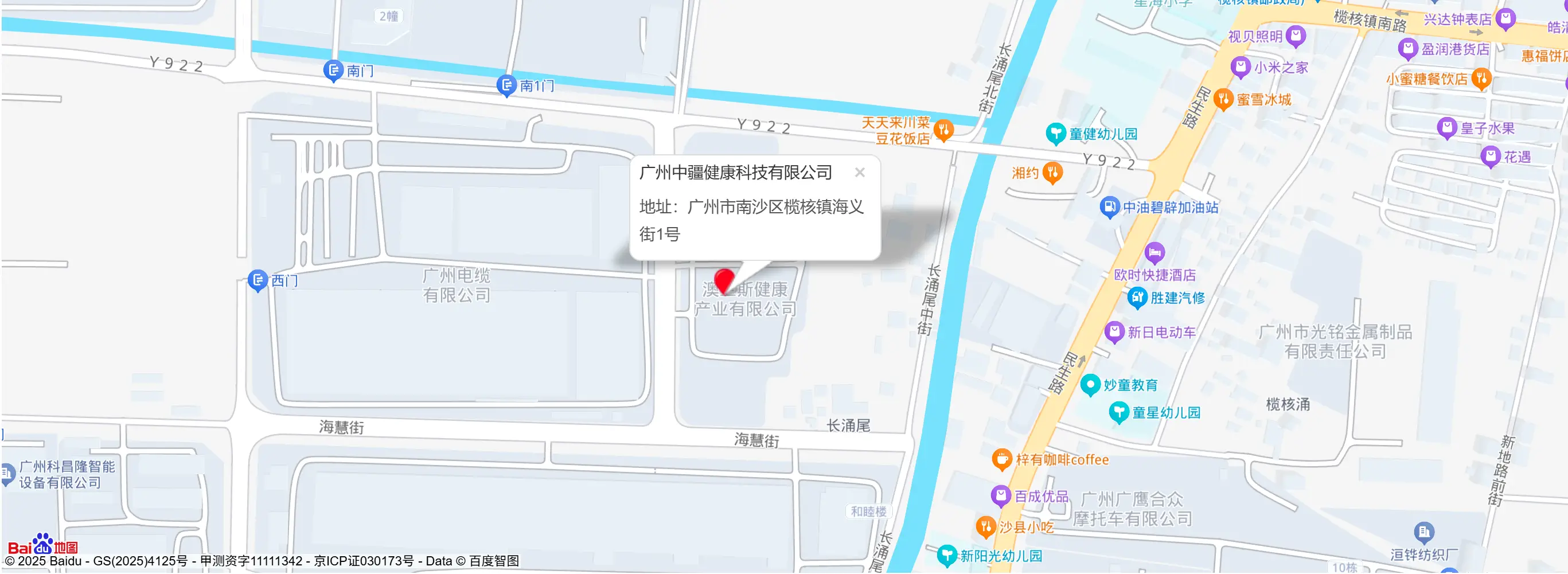
Task: Open the 蜜雪冰城 restaurant pin
Action: 1223,99
